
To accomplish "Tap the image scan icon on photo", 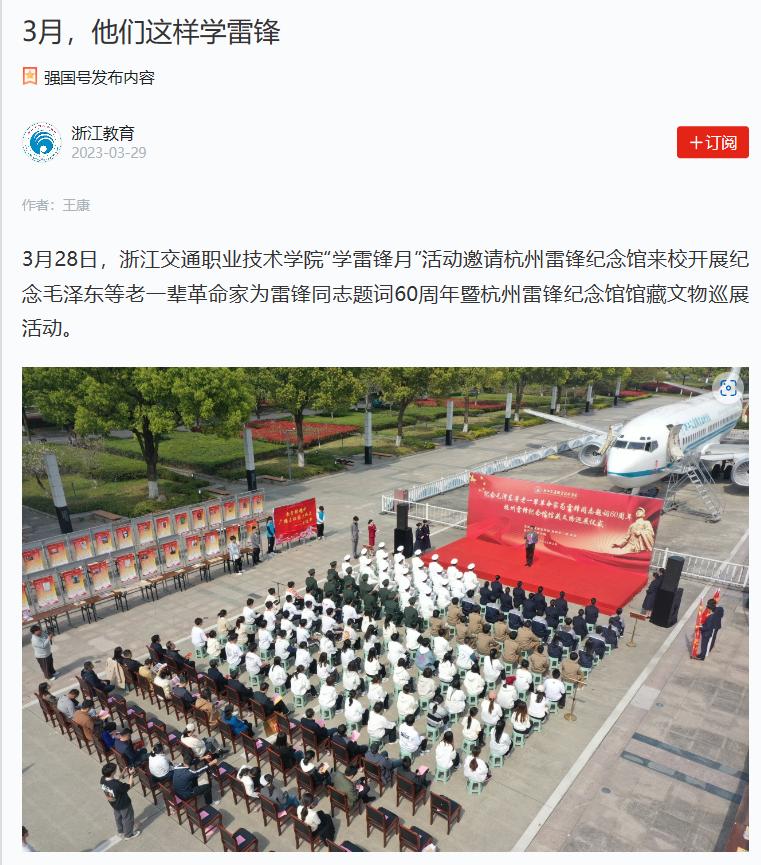I will (x=728, y=388).
